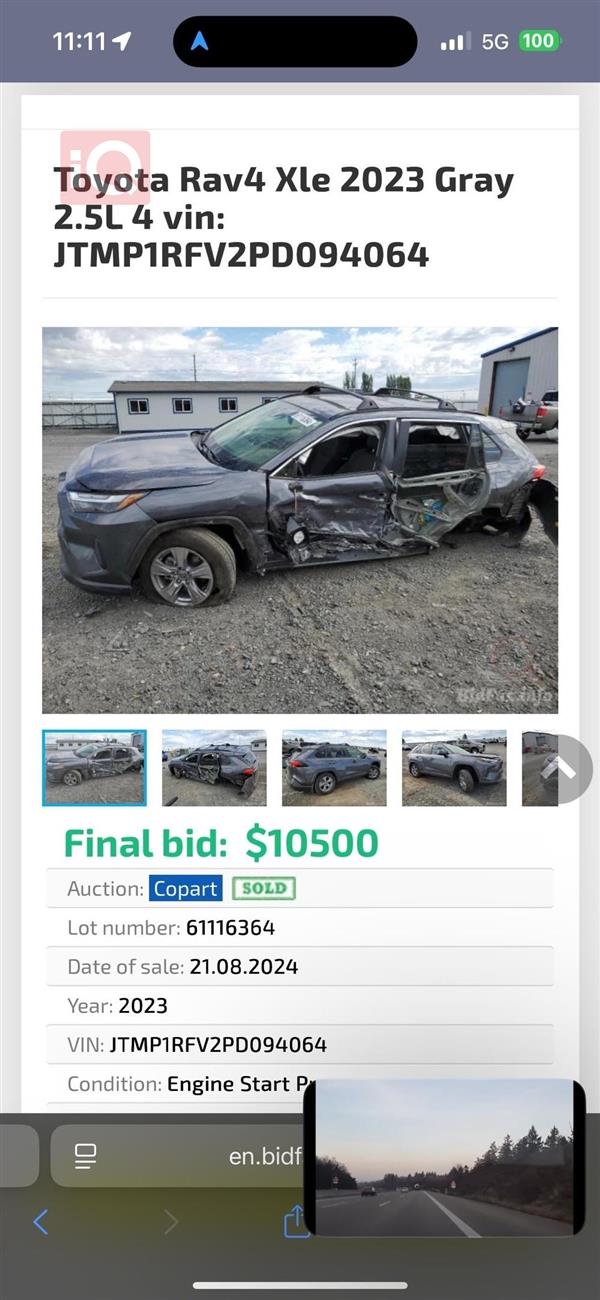View the rear-view thumbnail of the Rav4
Viewport: 600px width, 1300px height.
(x=334, y=768)
